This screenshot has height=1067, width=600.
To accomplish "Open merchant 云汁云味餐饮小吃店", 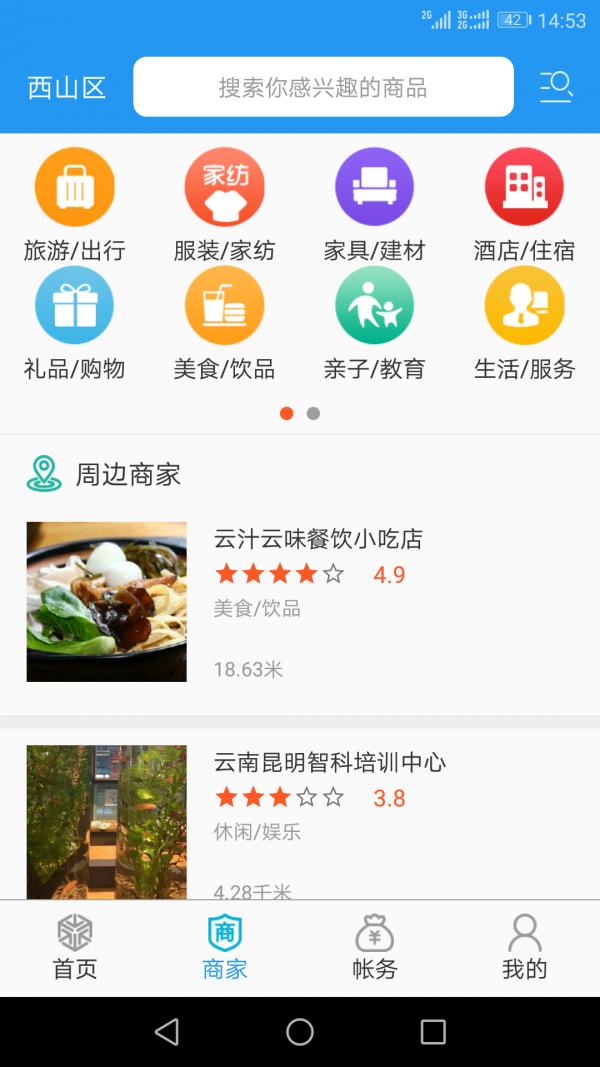I will (x=300, y=601).
